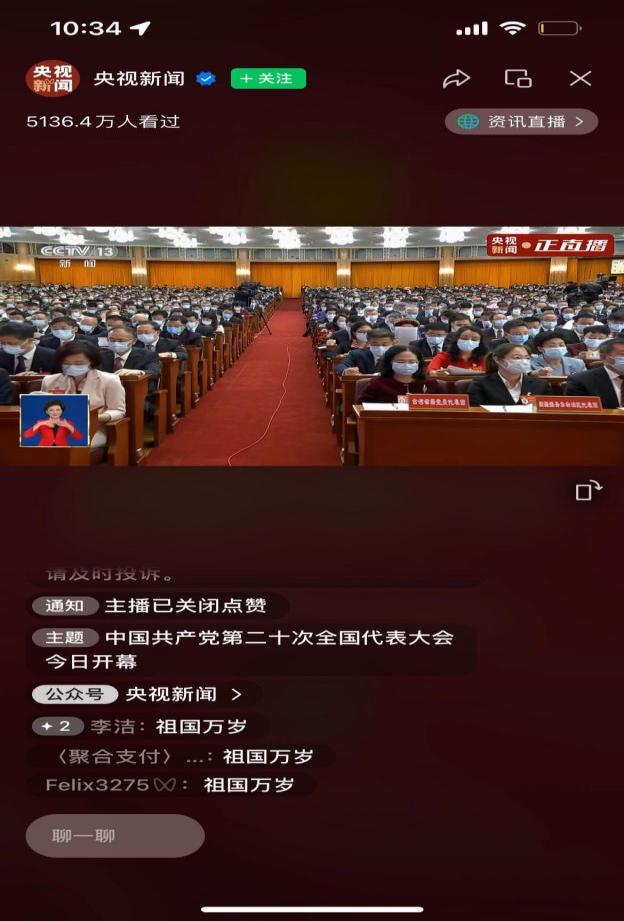Open the 资讯直播 category chip
Screen dimensions: 624x921
521,122
